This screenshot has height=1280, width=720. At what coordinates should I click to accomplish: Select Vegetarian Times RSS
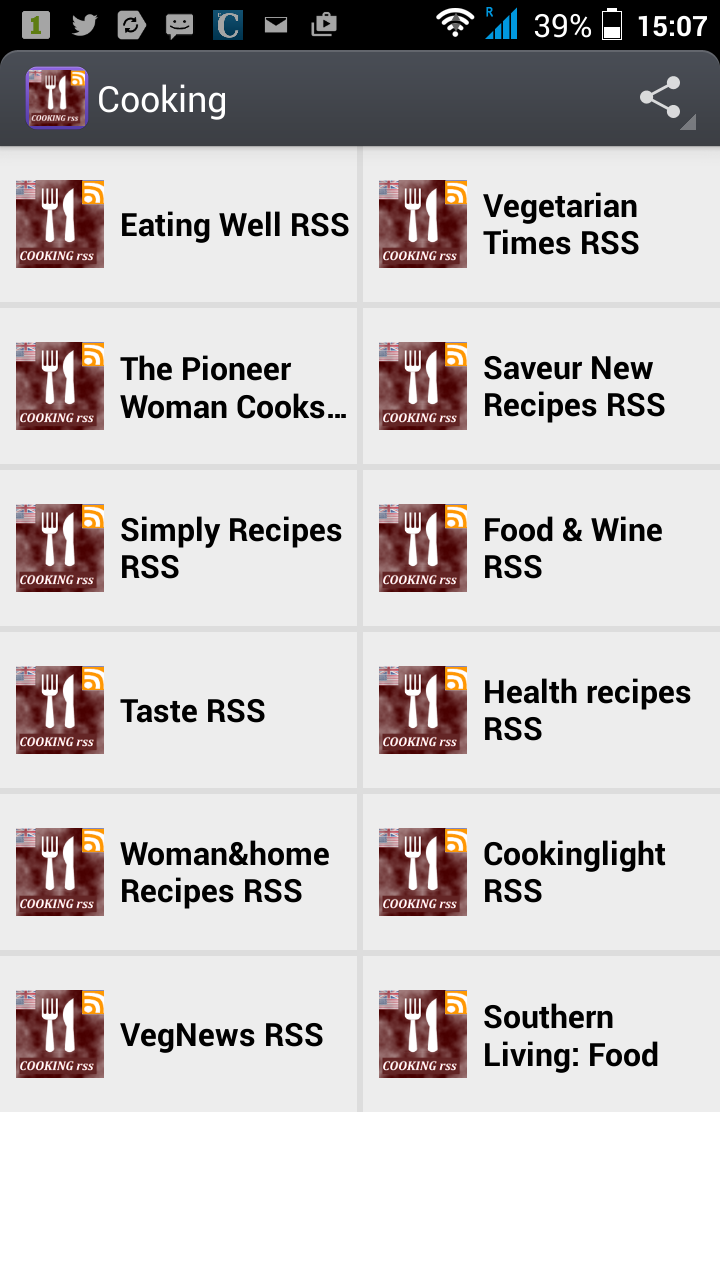pos(541,225)
